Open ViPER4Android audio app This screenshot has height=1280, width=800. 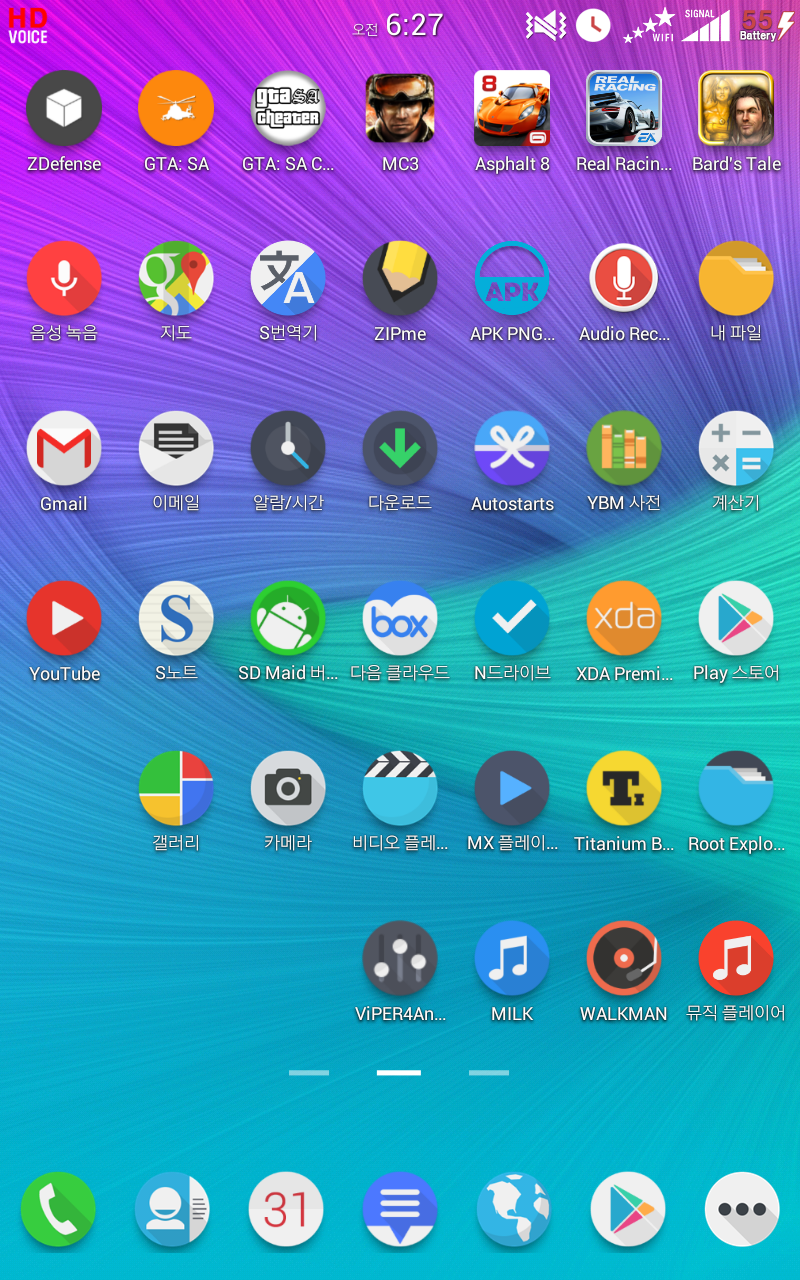(400, 959)
